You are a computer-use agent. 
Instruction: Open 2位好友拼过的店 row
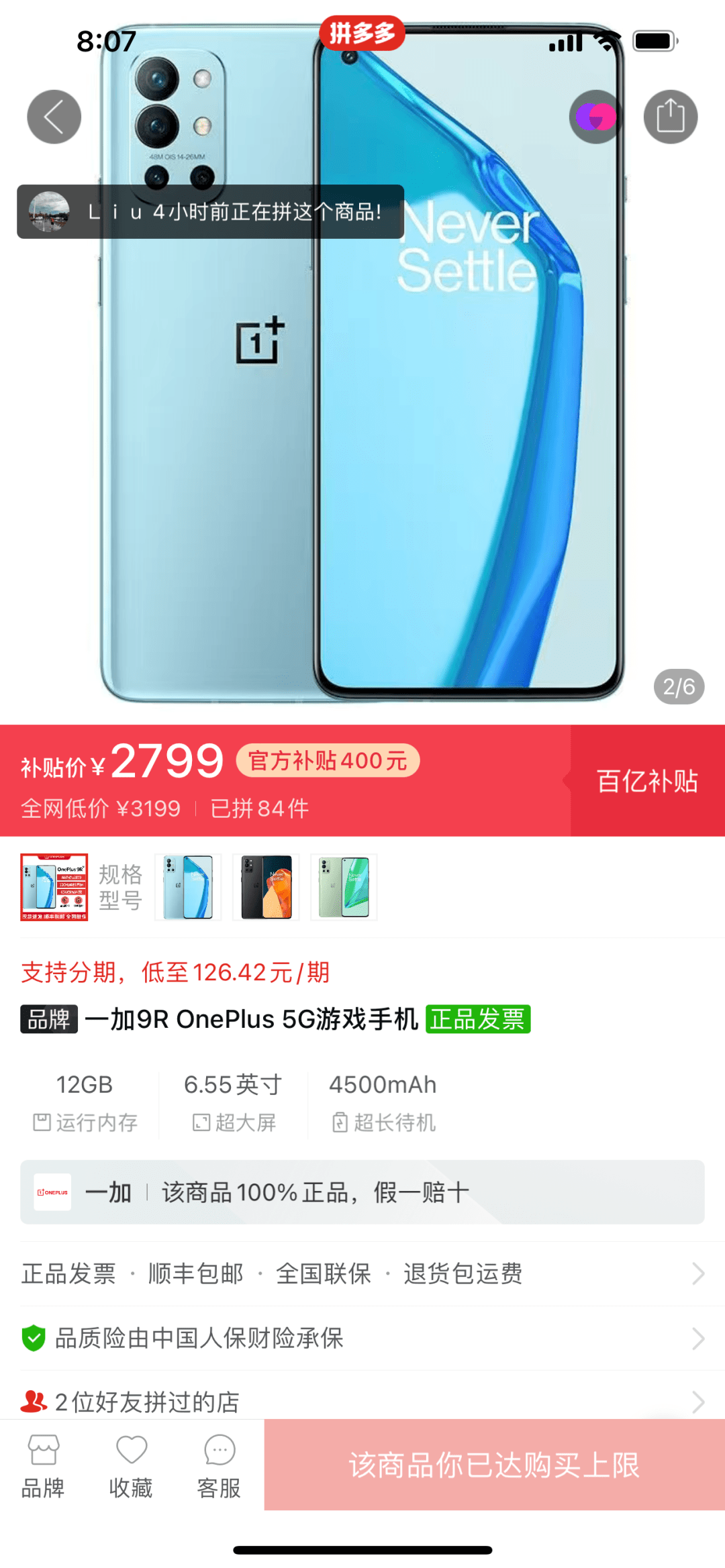click(x=362, y=1401)
